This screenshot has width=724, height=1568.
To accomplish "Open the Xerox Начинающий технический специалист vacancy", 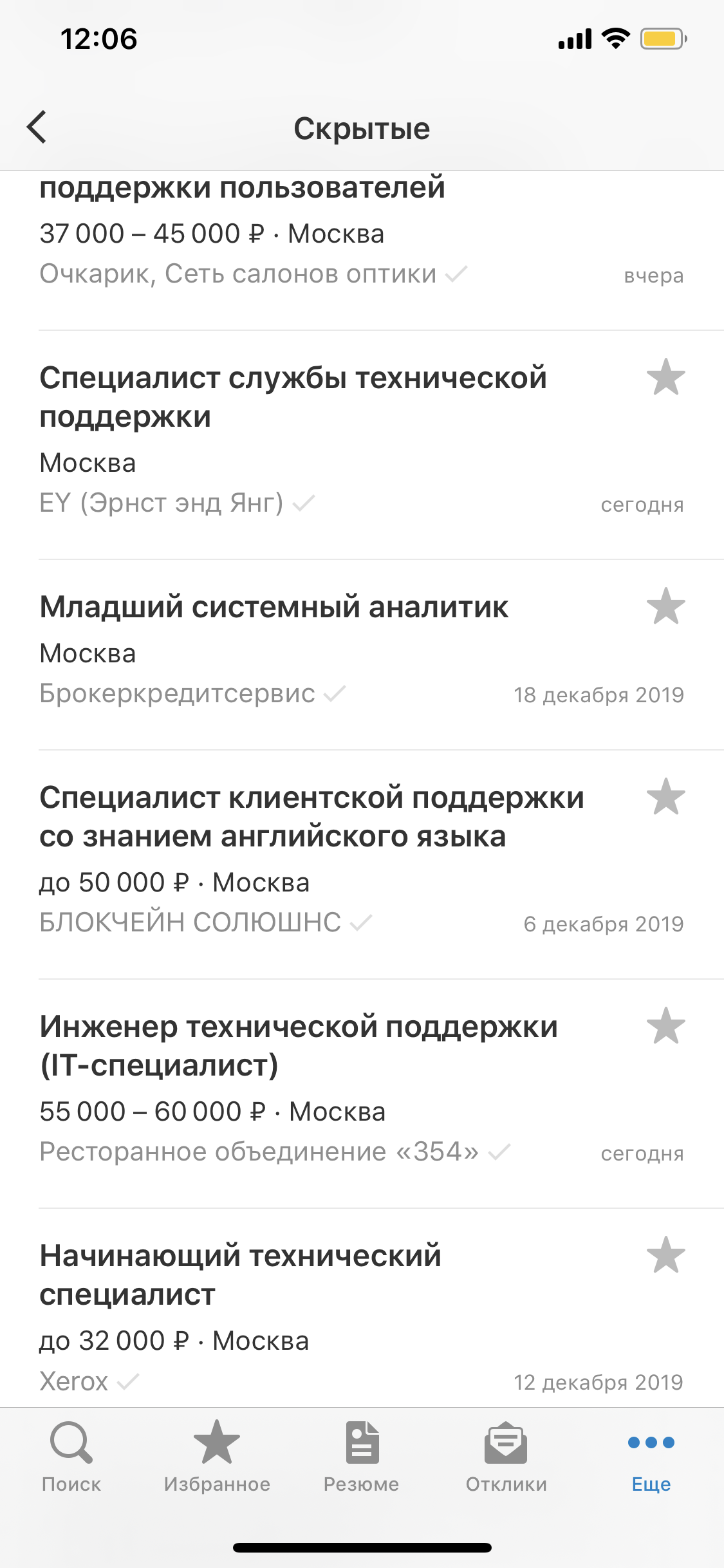I will tap(241, 1275).
